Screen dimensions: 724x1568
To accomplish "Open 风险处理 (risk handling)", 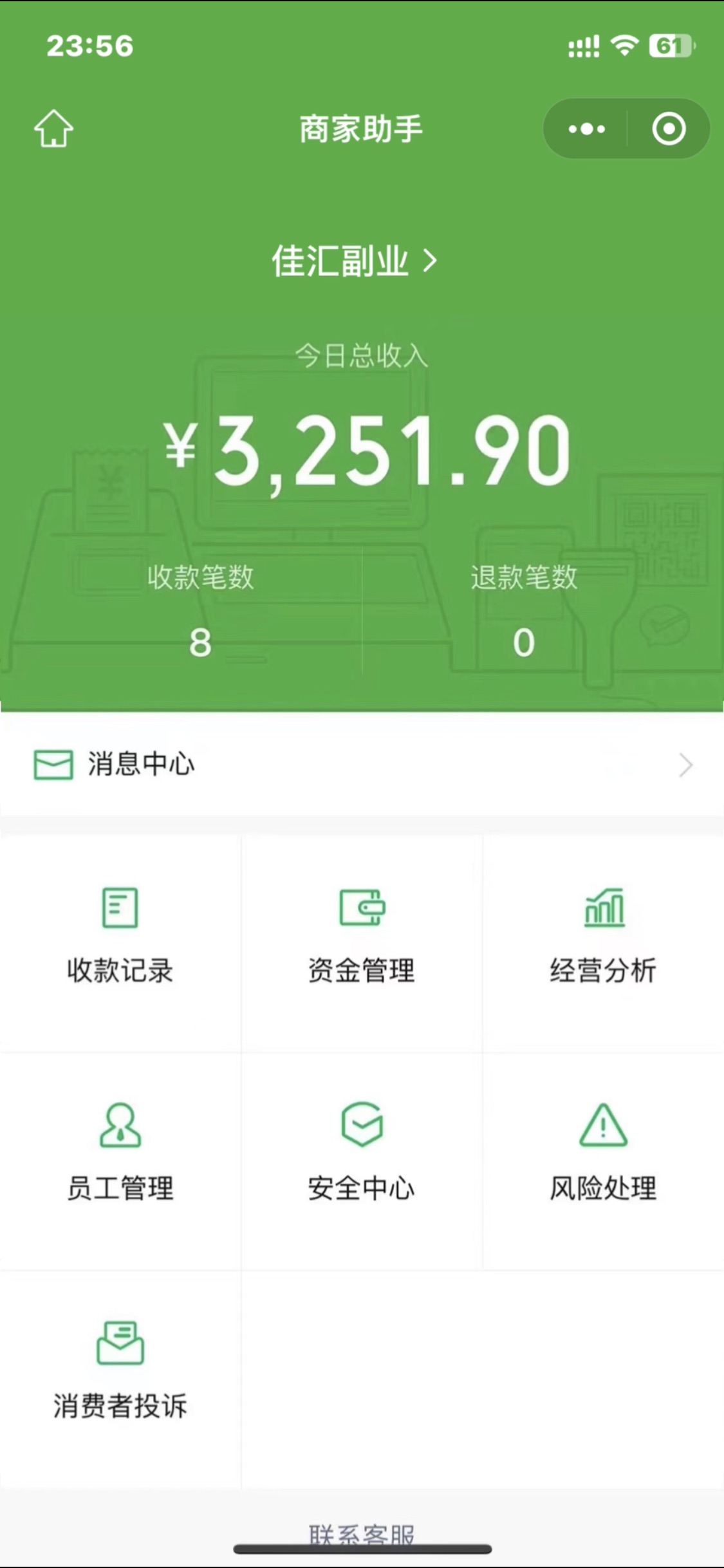I will [602, 1159].
